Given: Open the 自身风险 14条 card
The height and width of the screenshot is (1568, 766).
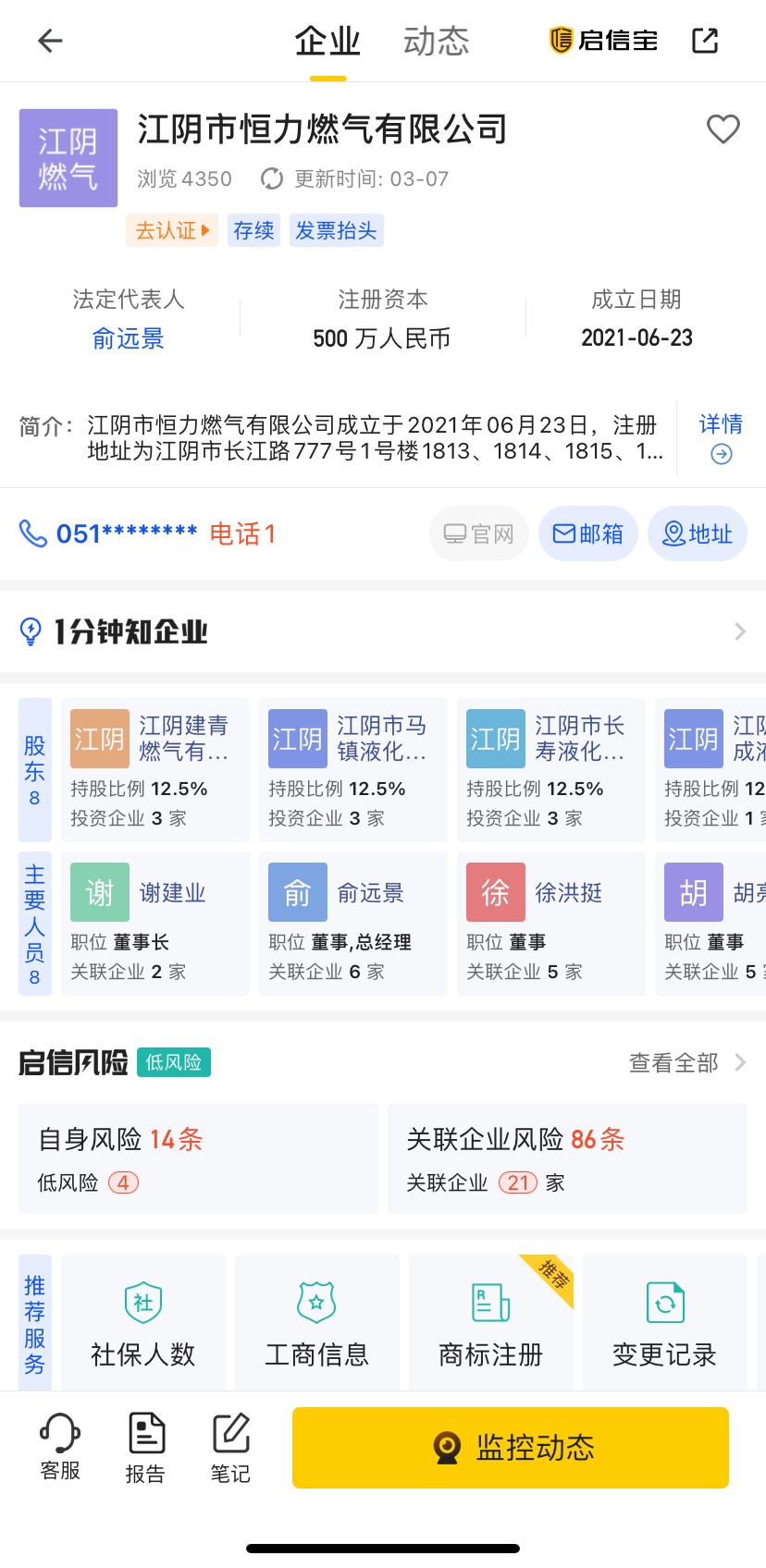Looking at the screenshot, I should point(198,1158).
